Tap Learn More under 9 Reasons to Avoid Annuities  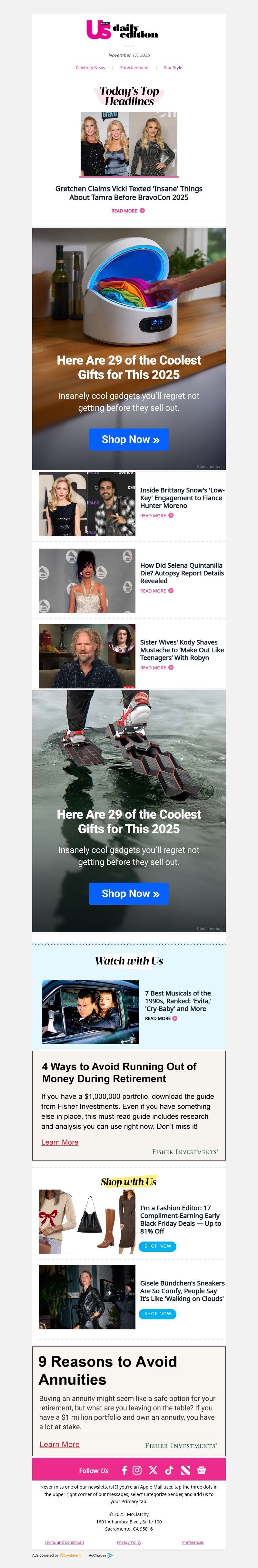[x=60, y=1444]
